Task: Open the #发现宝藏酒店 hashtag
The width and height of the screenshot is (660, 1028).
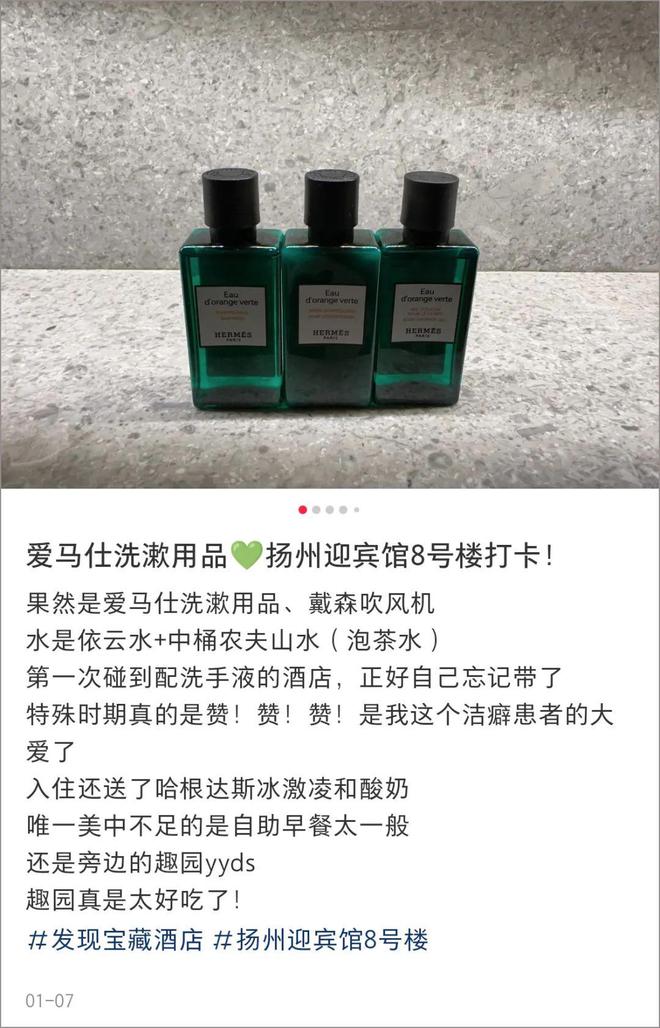Action: point(115,940)
